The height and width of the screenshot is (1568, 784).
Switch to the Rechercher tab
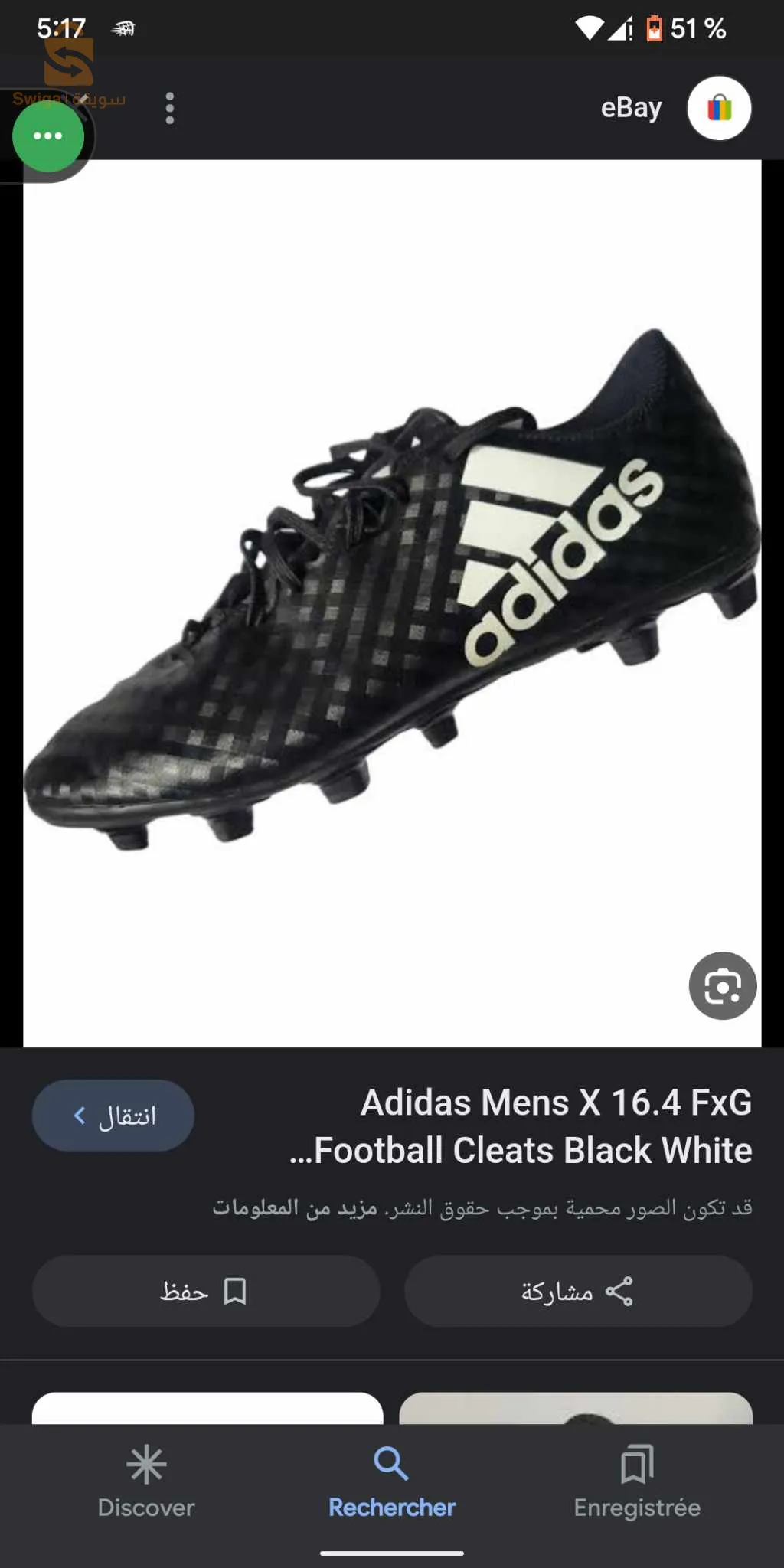tap(391, 1484)
